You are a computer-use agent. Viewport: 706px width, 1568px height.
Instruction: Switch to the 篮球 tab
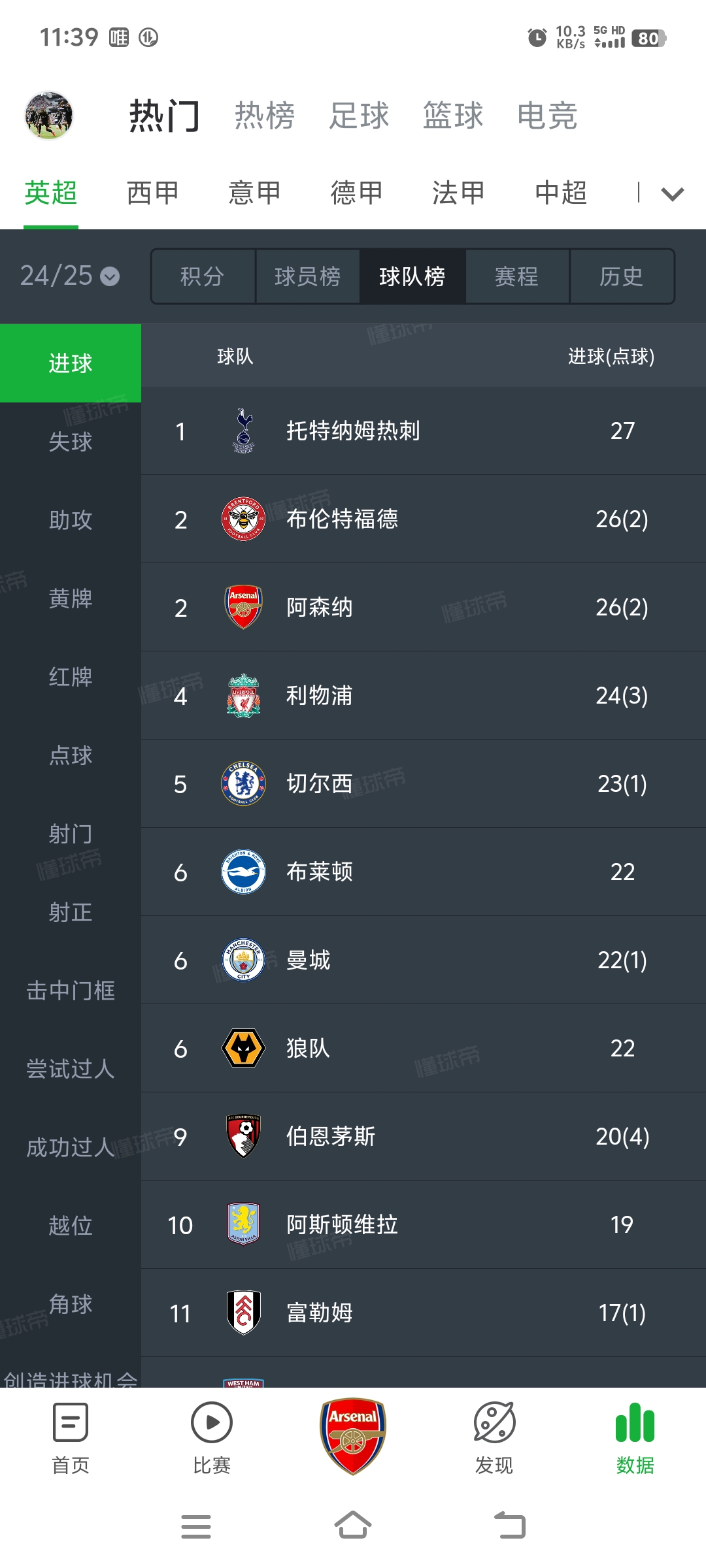tap(452, 115)
